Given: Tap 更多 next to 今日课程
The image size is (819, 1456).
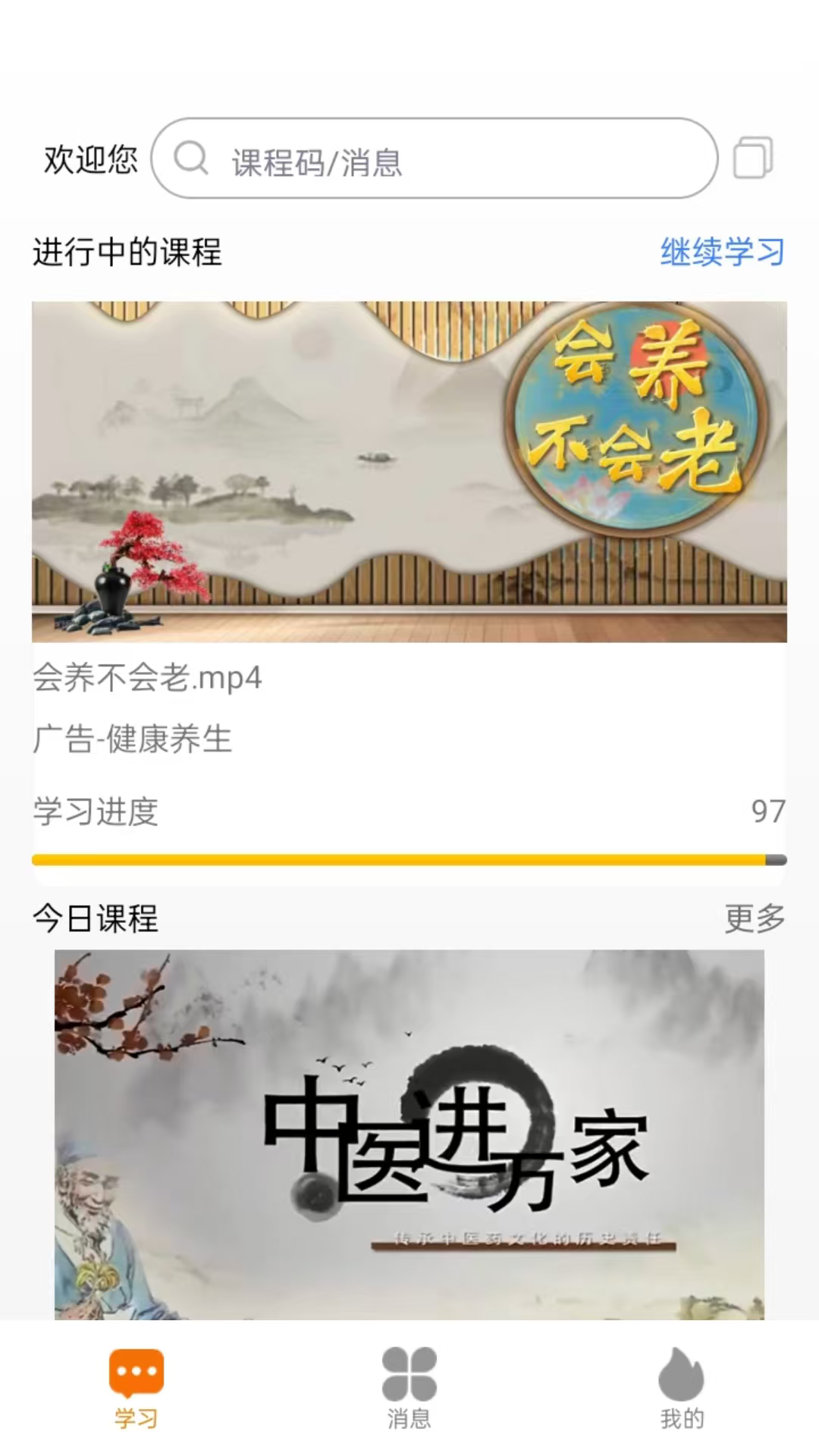Looking at the screenshot, I should 755,918.
